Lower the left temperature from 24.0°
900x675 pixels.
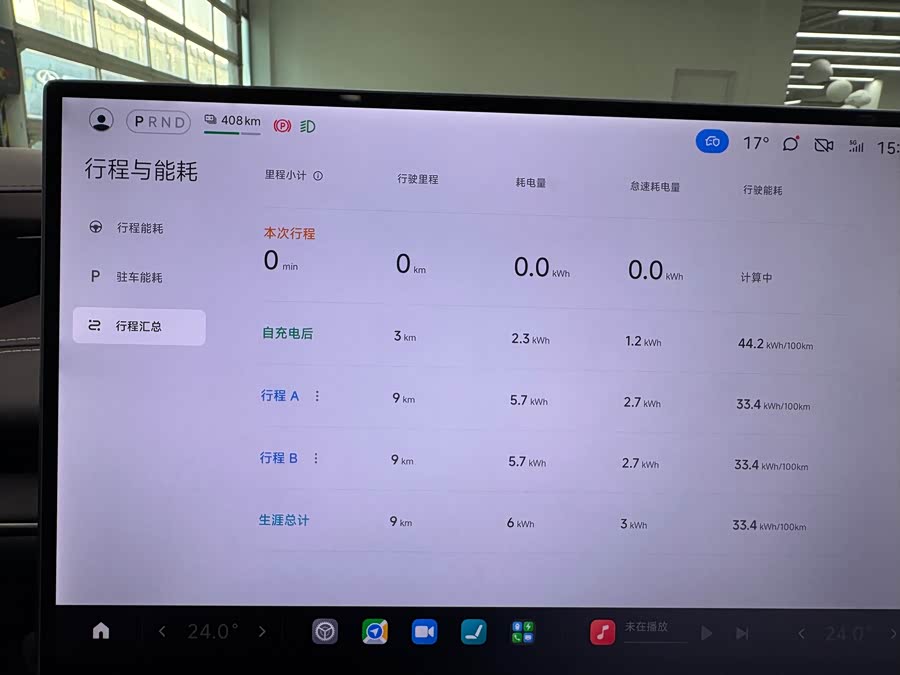[162, 632]
